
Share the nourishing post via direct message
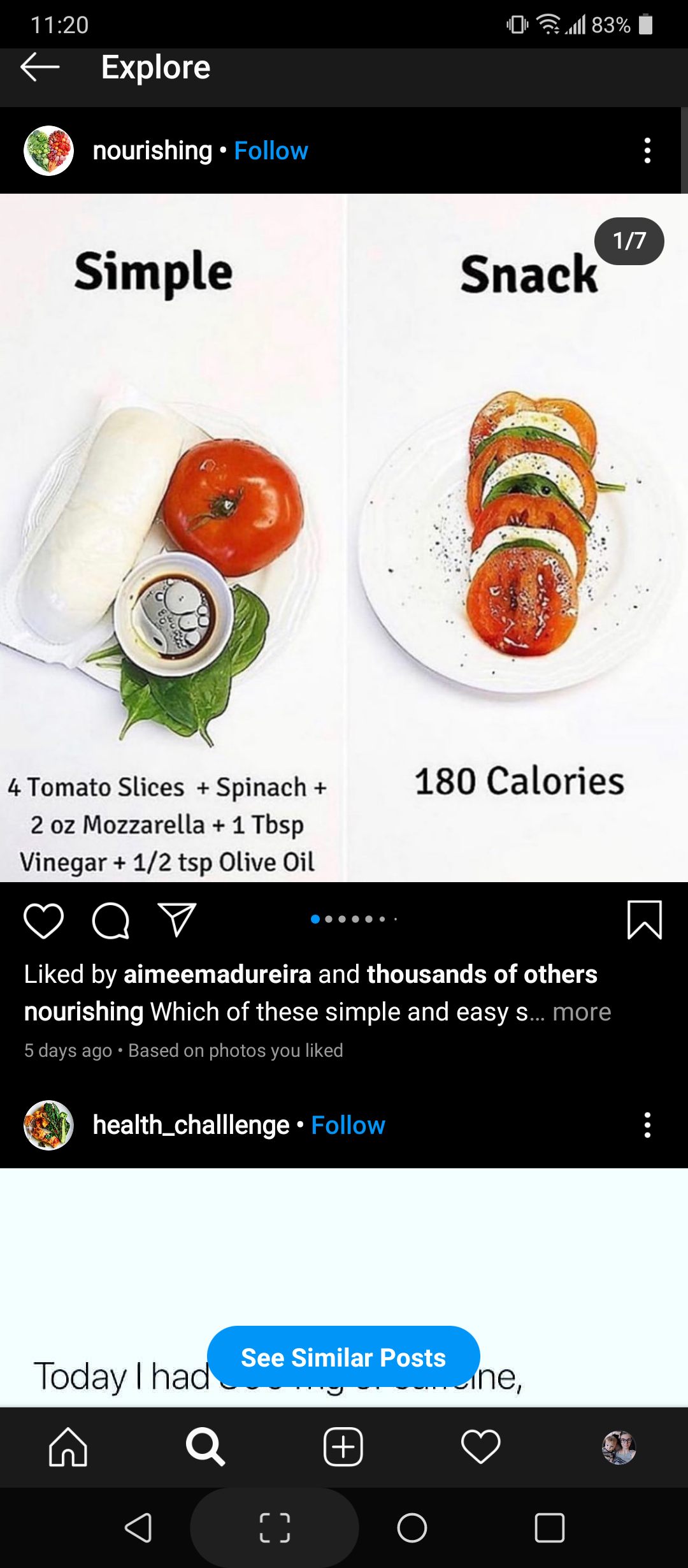coord(176,920)
